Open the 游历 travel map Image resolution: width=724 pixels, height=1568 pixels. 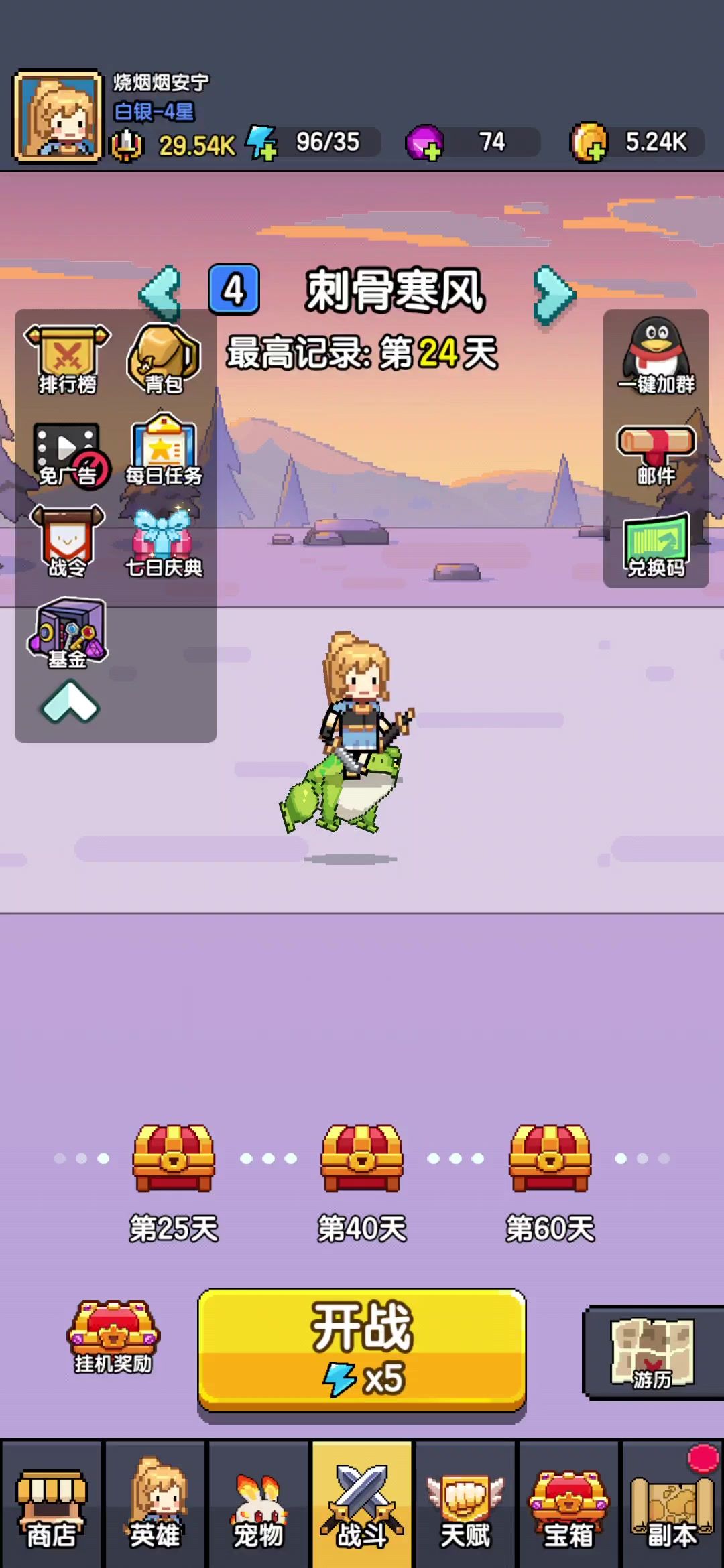pos(652,1352)
